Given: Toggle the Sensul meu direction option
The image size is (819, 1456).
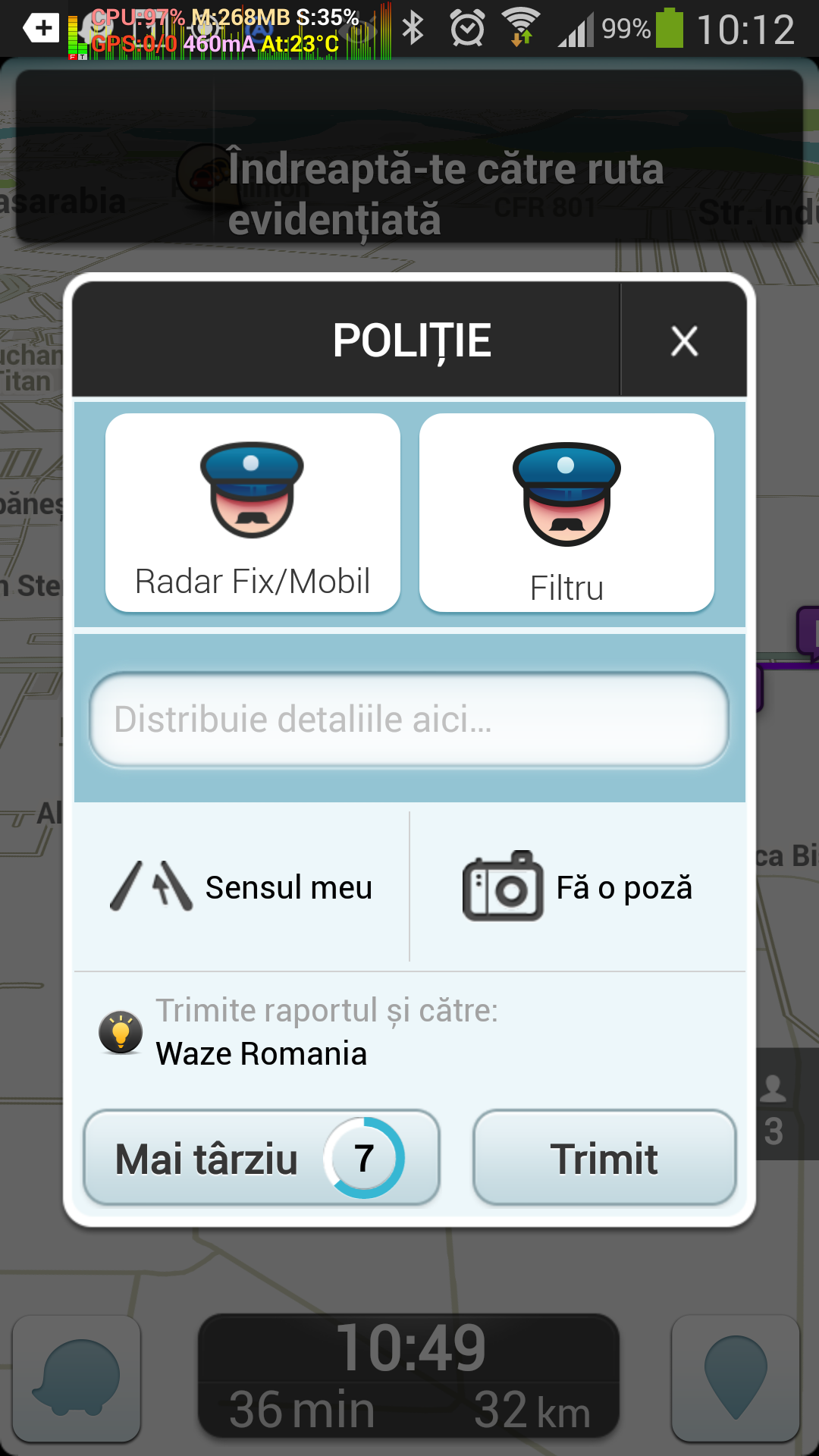Looking at the screenshot, I should pos(242,886).
